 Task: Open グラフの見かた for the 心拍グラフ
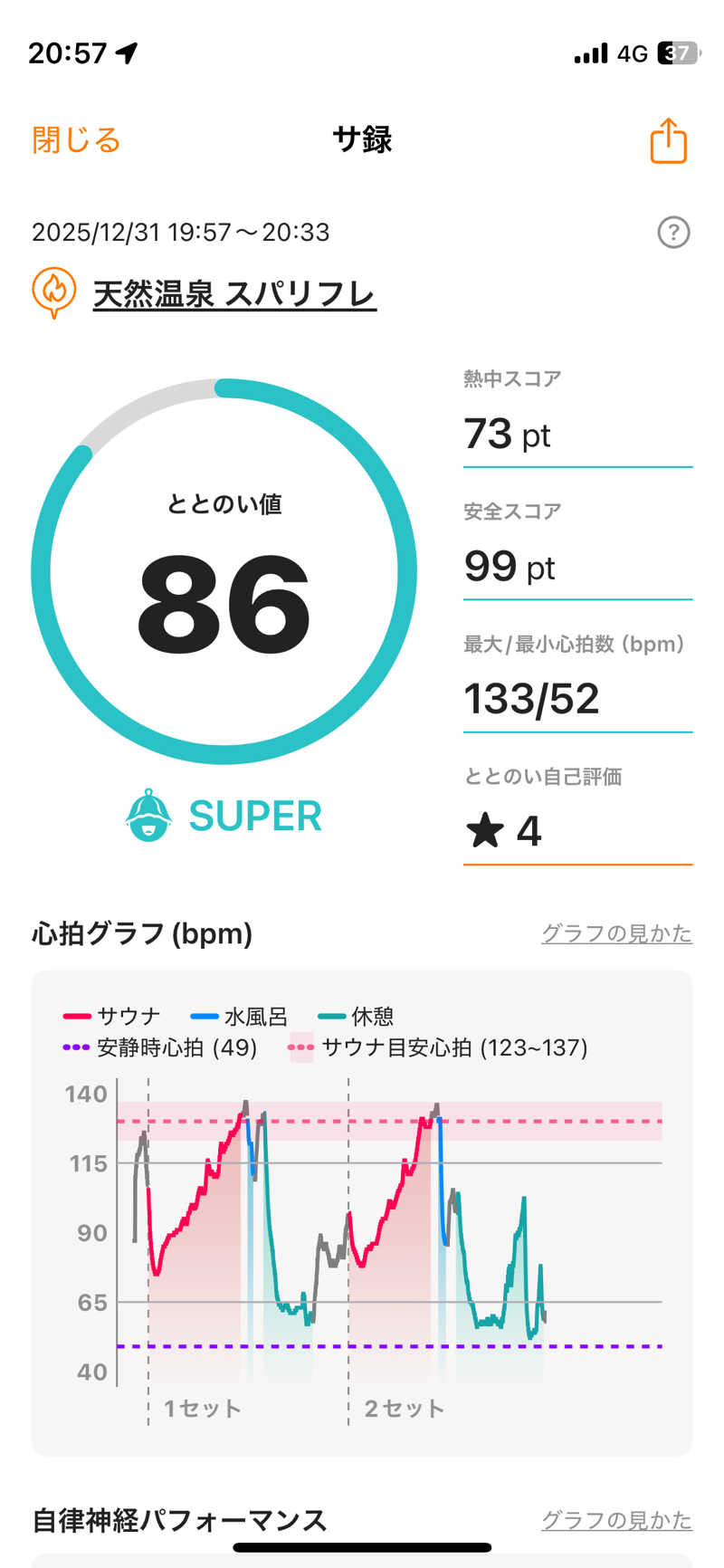click(616, 933)
